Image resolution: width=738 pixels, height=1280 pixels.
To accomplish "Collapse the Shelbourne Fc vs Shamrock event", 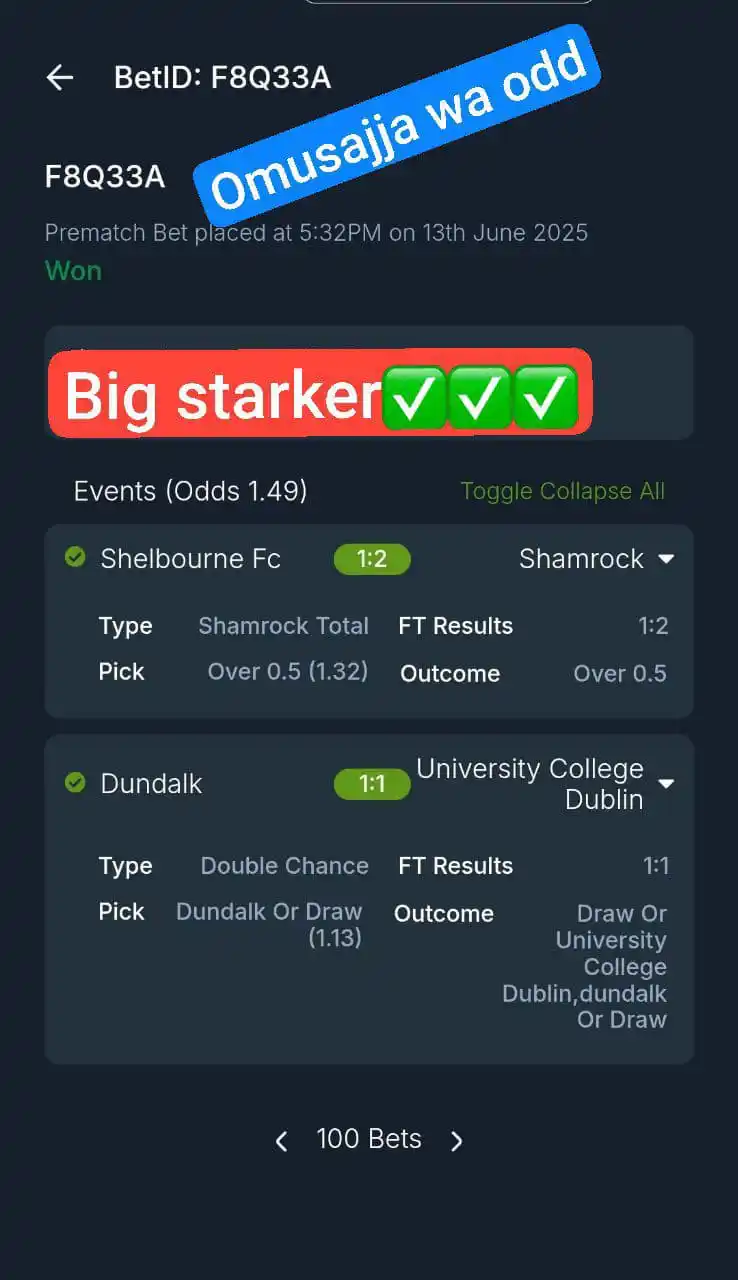I will 666,560.
